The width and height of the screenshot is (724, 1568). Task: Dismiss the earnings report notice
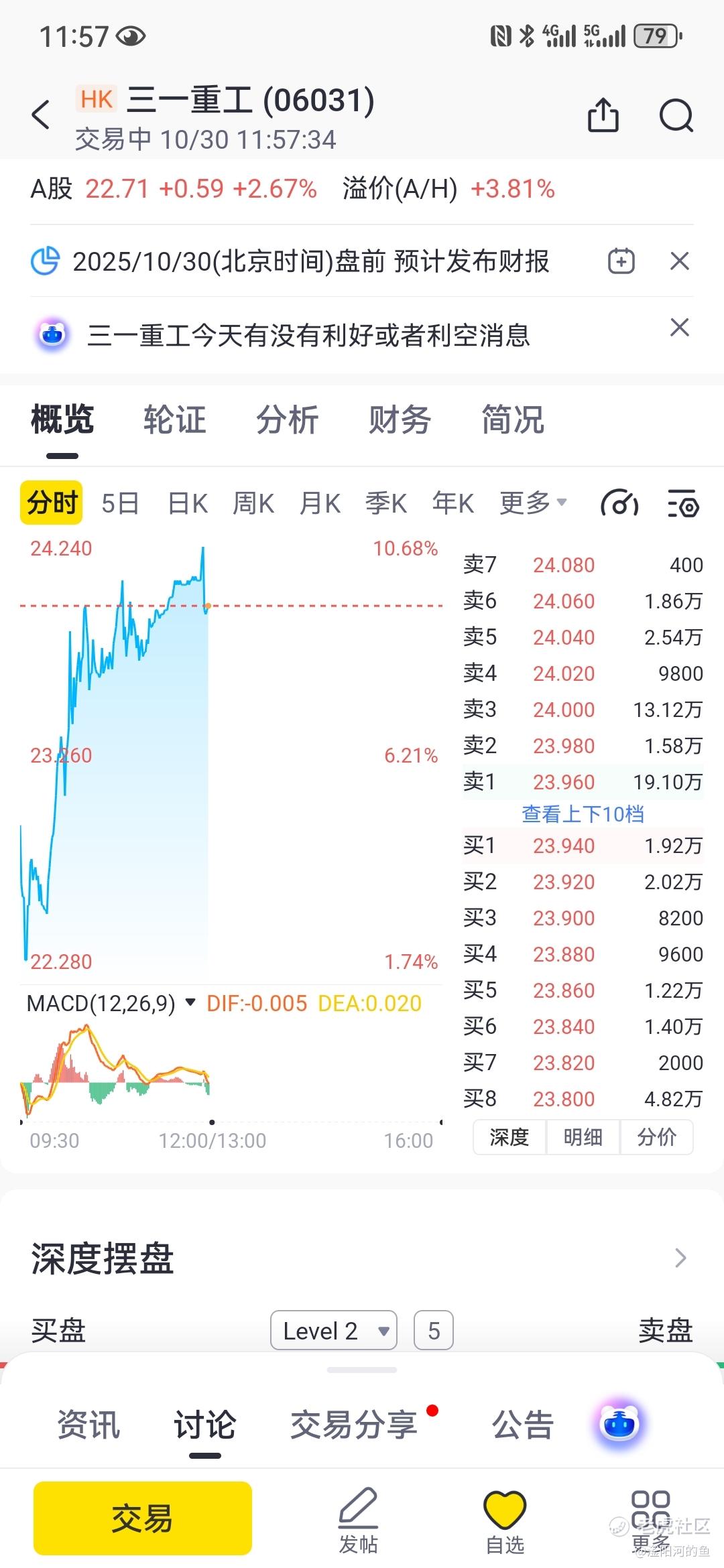(680, 261)
